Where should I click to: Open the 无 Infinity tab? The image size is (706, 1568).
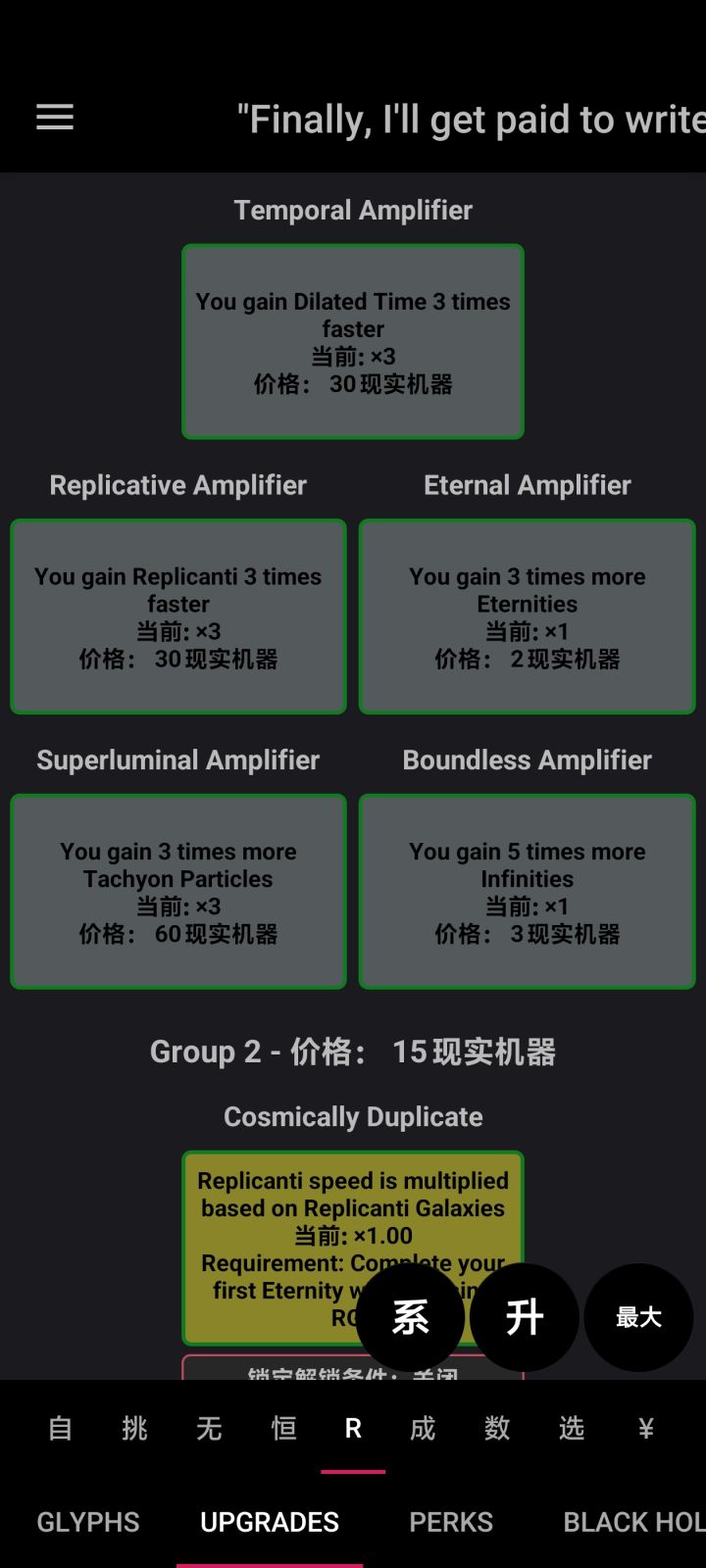[x=207, y=1429]
